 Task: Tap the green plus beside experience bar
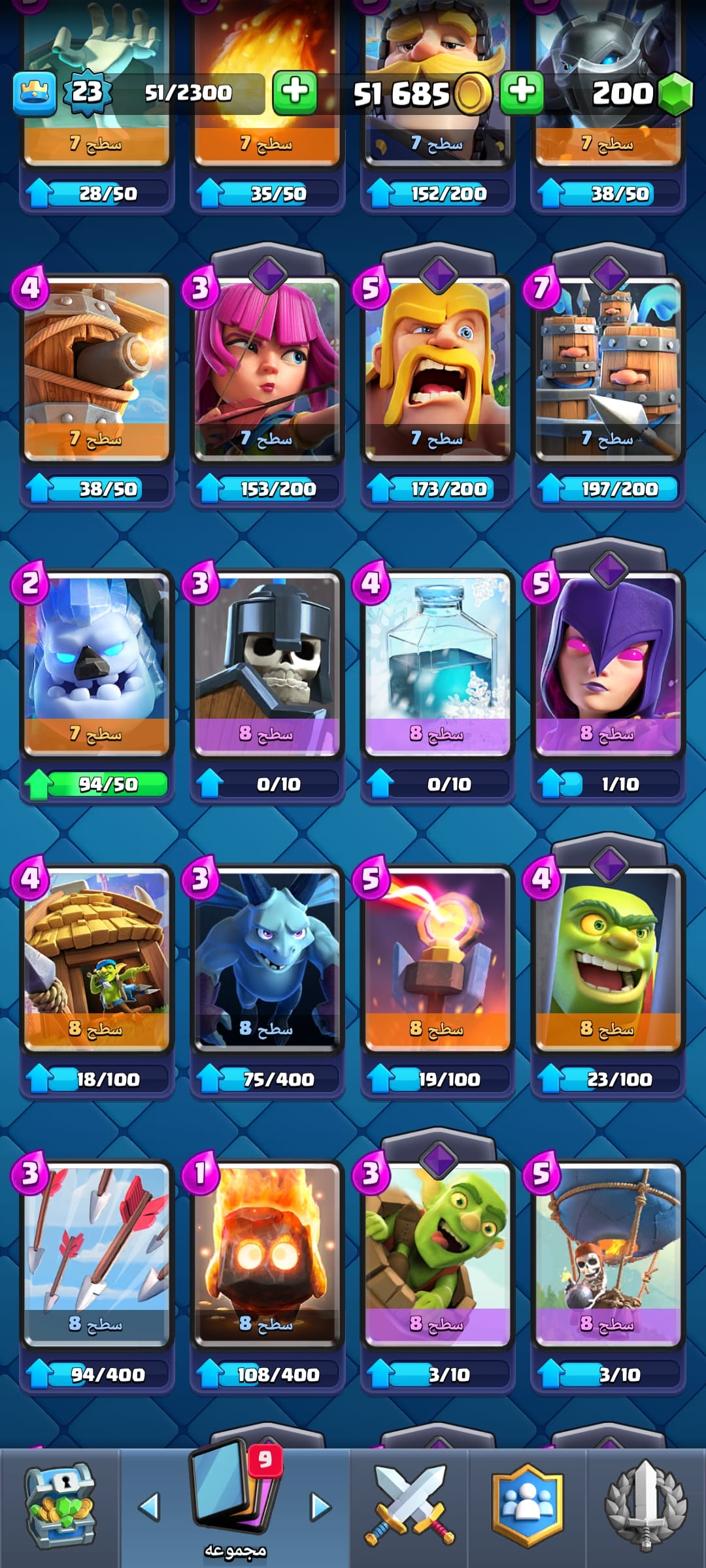295,93
